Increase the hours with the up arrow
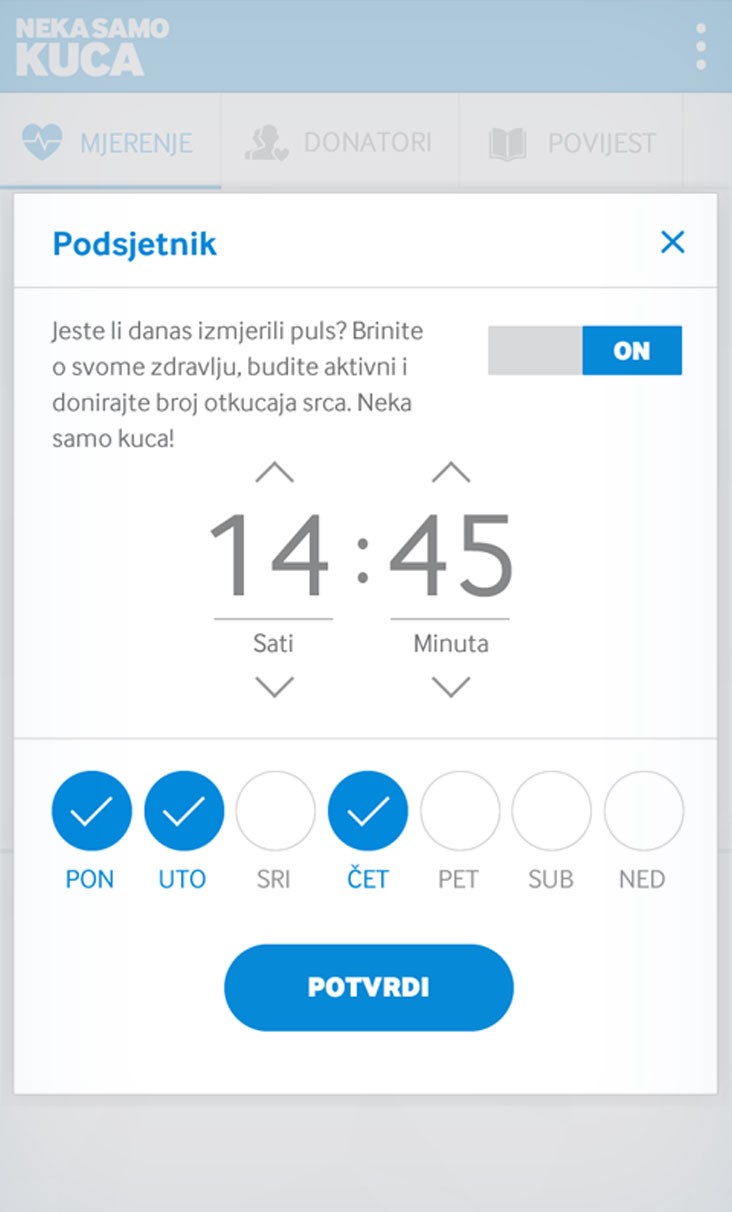Image resolution: width=732 pixels, height=1212 pixels. click(x=274, y=472)
